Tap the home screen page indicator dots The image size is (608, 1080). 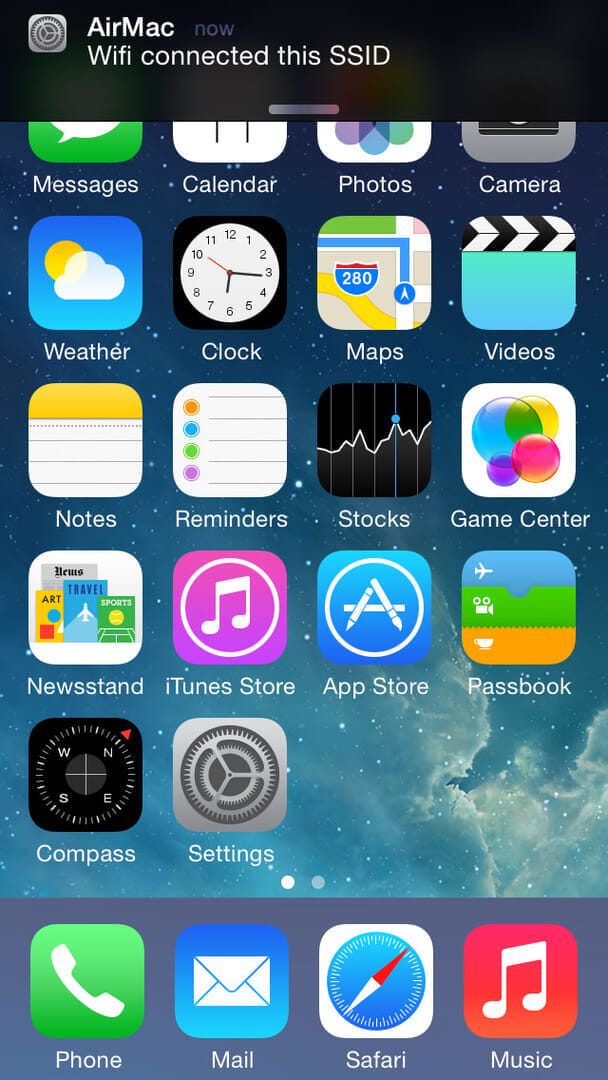tap(303, 882)
